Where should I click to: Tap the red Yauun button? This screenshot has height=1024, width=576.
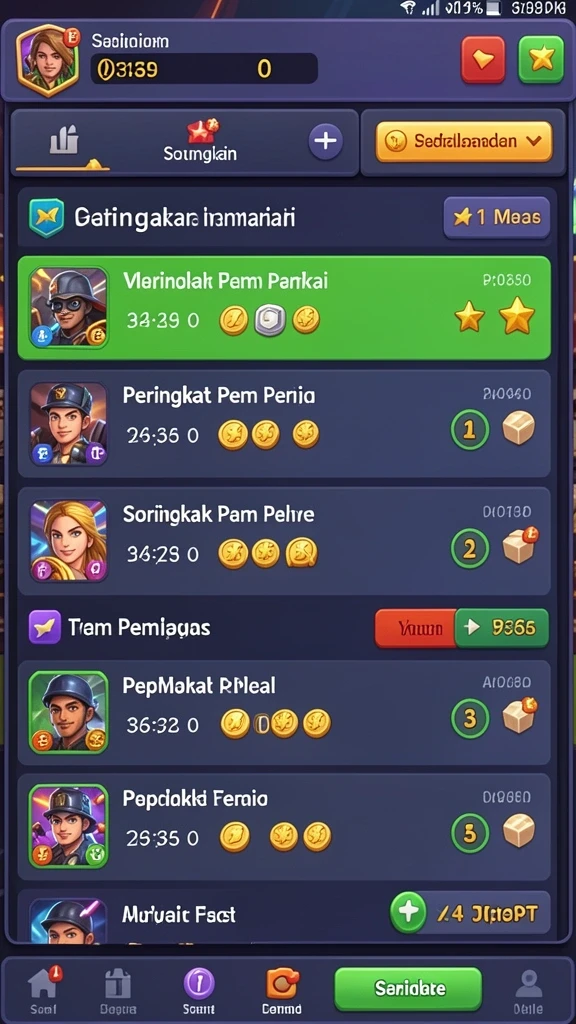pyautogui.click(x=415, y=628)
